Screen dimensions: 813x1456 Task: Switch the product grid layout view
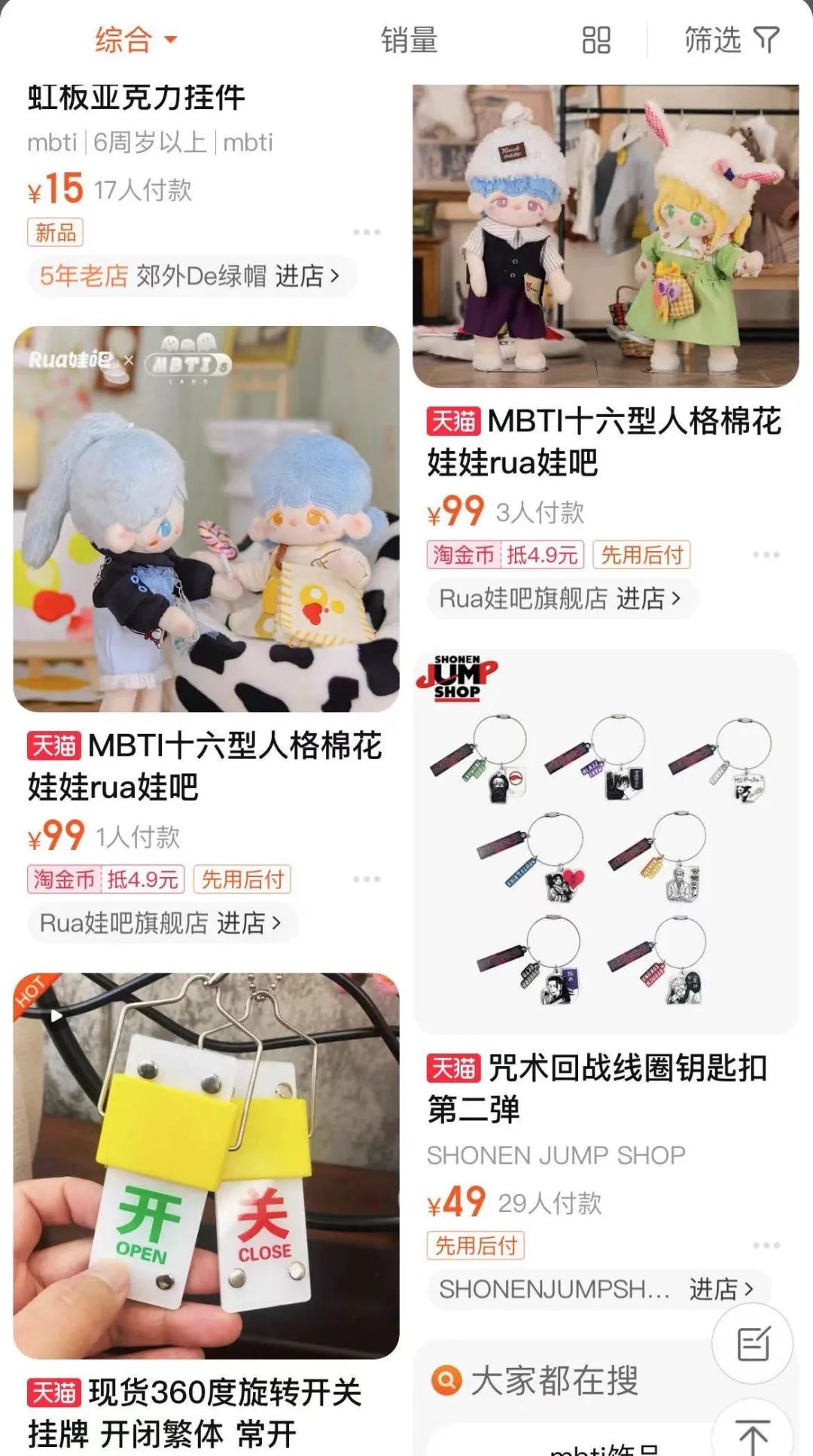(x=596, y=40)
